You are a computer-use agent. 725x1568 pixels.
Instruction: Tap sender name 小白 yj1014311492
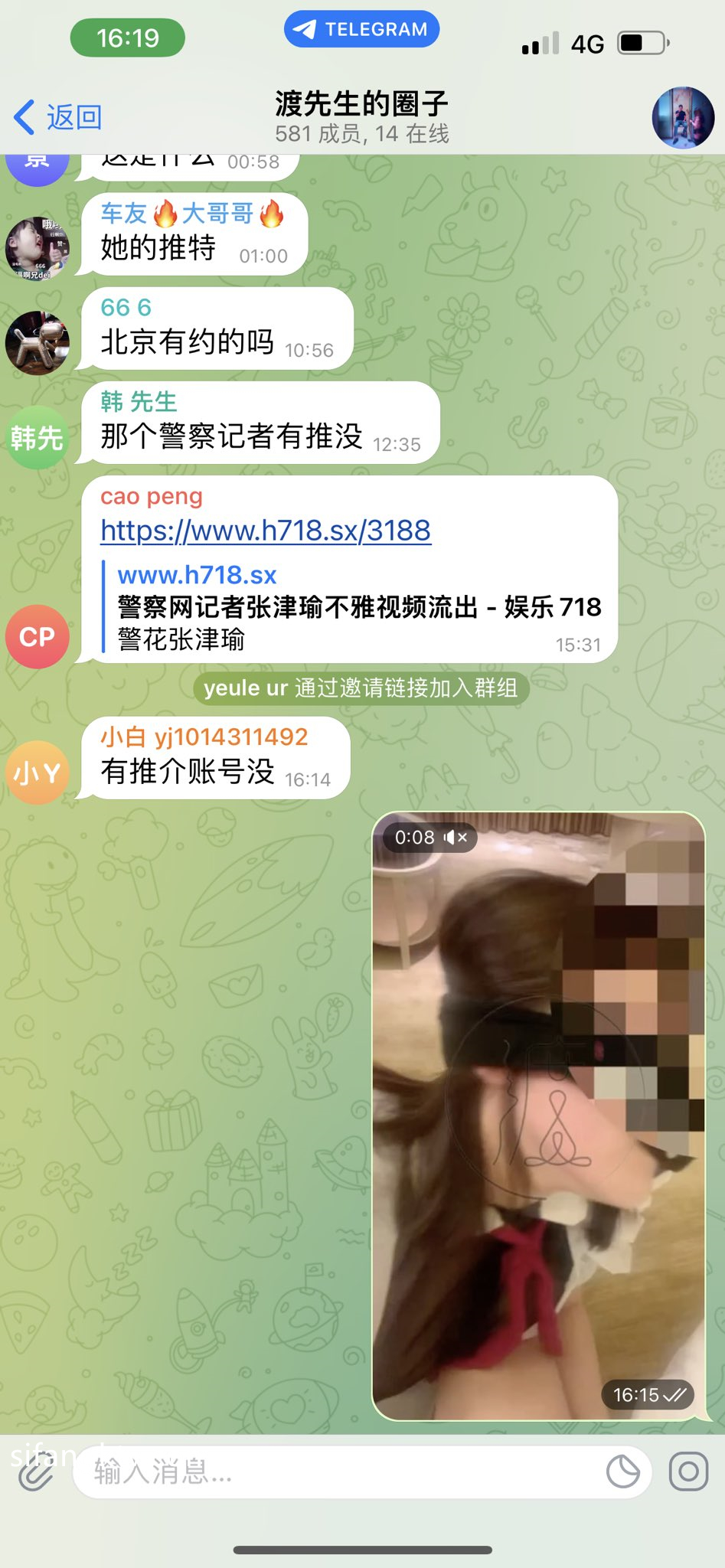click(204, 737)
